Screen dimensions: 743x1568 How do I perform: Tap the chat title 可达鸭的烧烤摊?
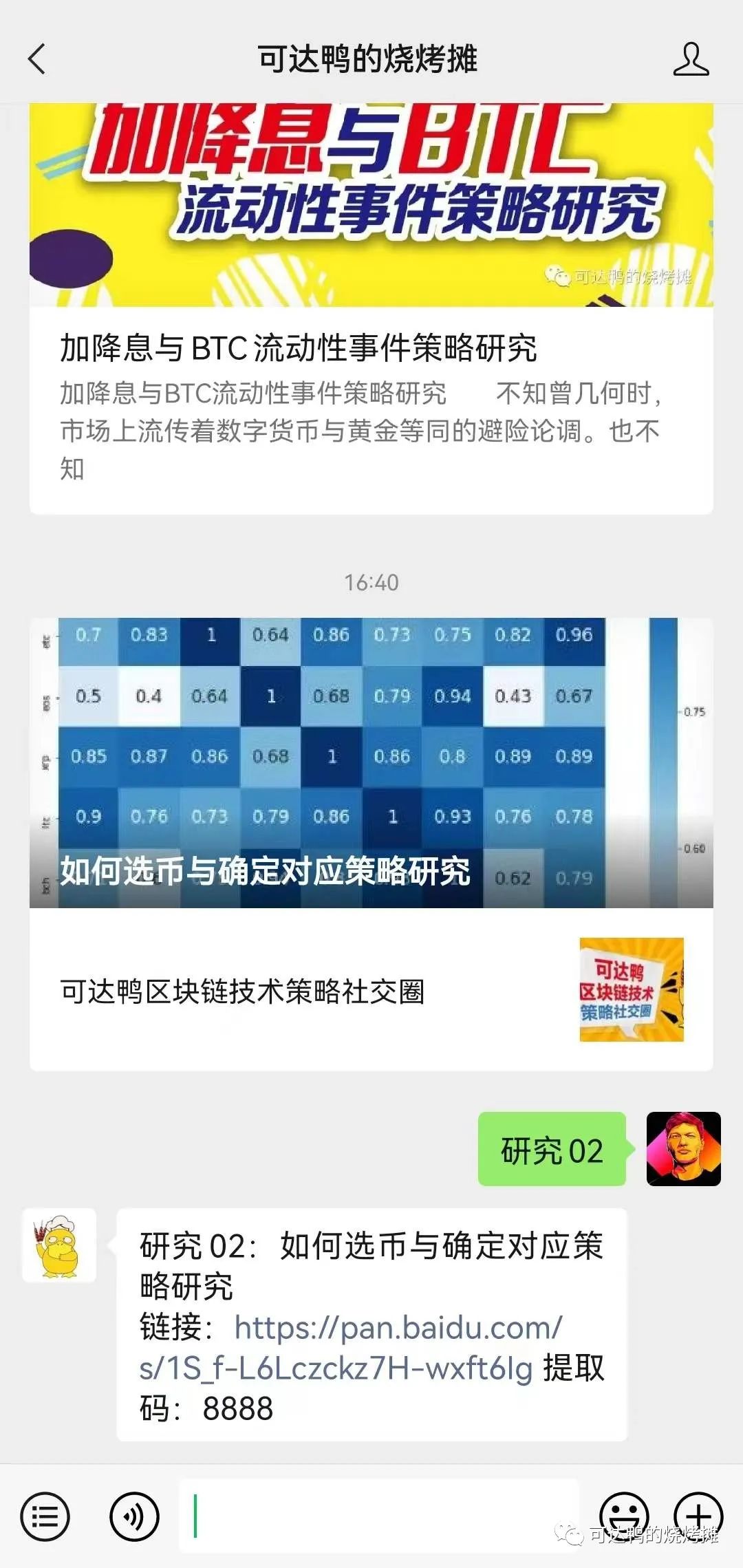371,61
